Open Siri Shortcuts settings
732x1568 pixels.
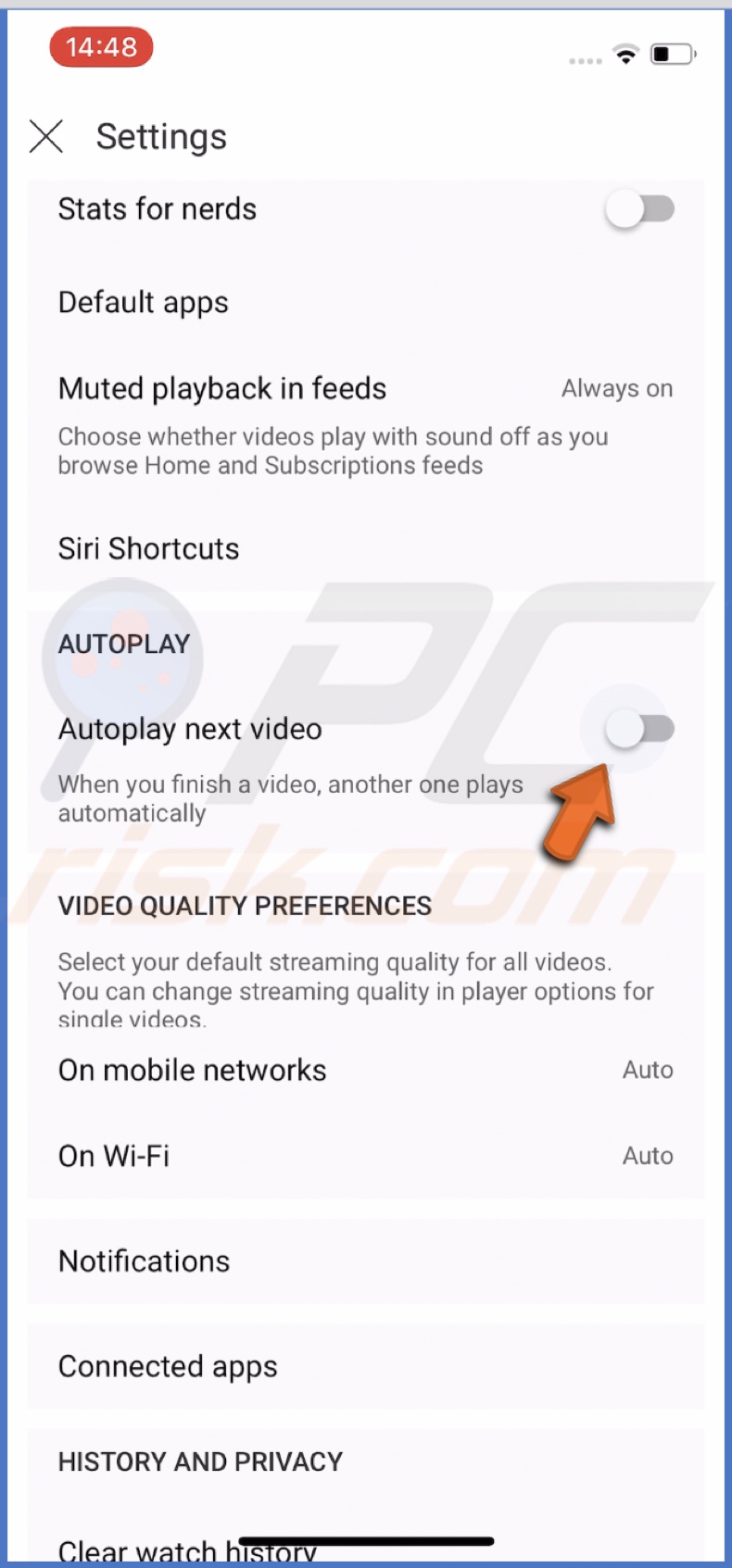147,548
